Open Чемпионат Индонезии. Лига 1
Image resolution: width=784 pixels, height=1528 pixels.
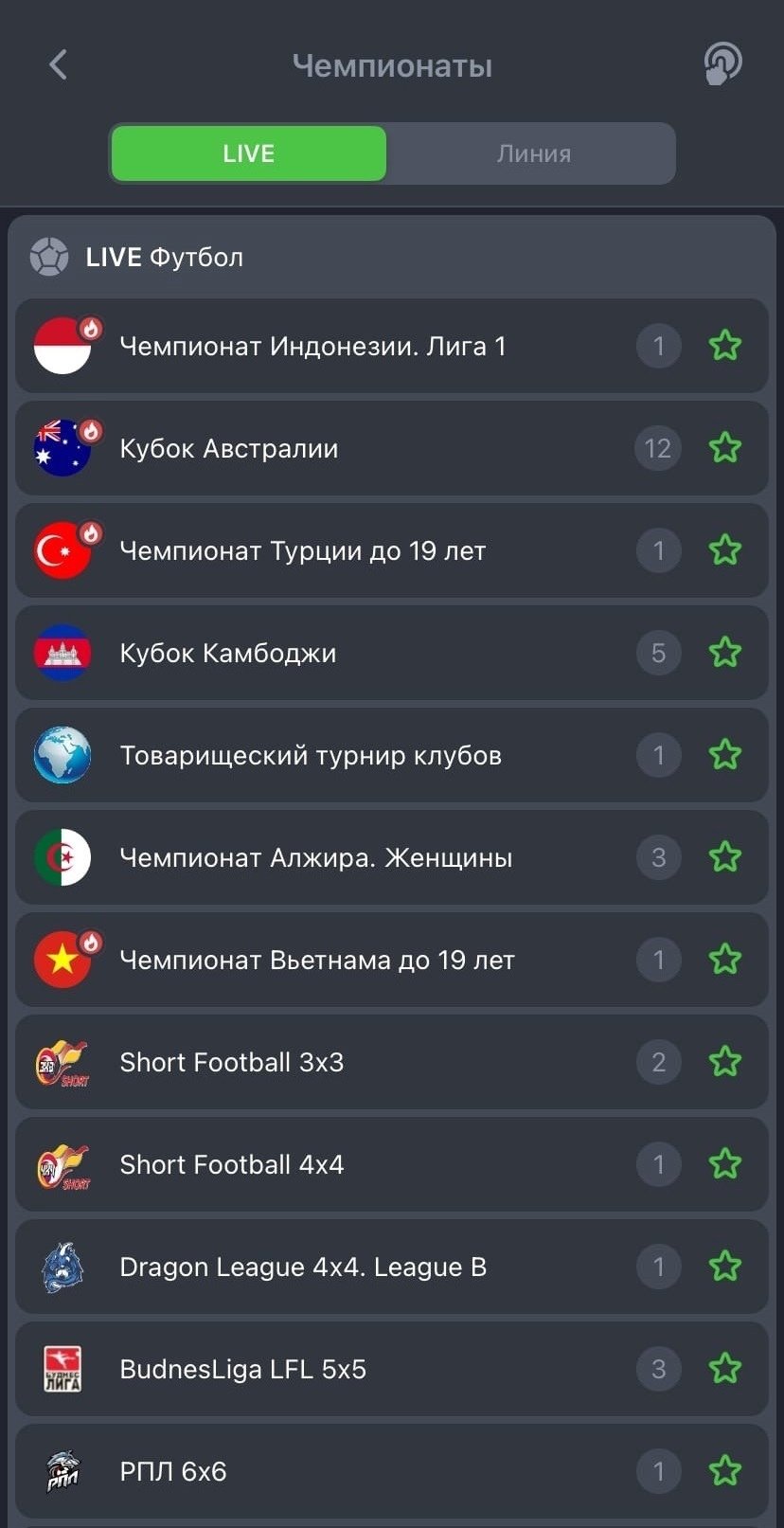pos(312,347)
